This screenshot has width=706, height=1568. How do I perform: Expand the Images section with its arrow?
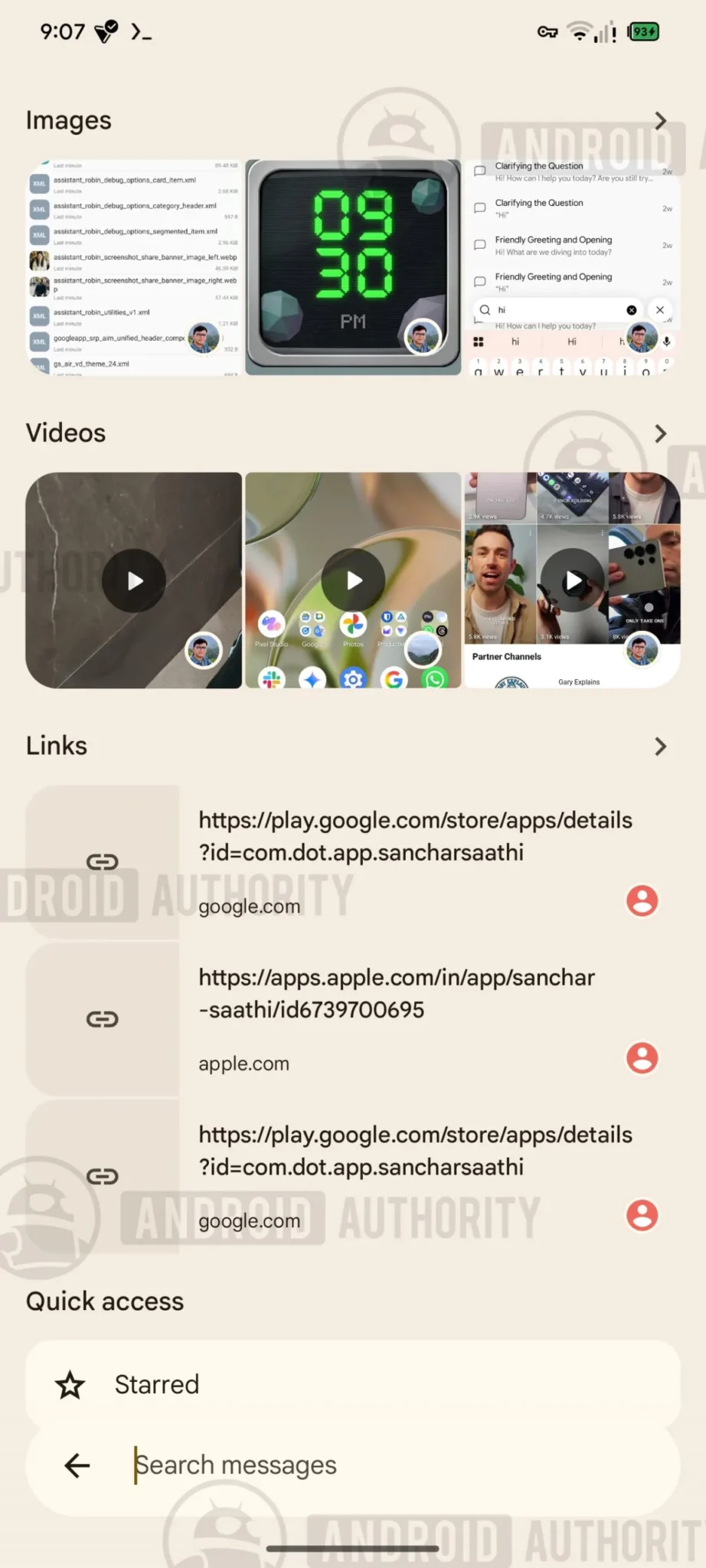pos(661,121)
